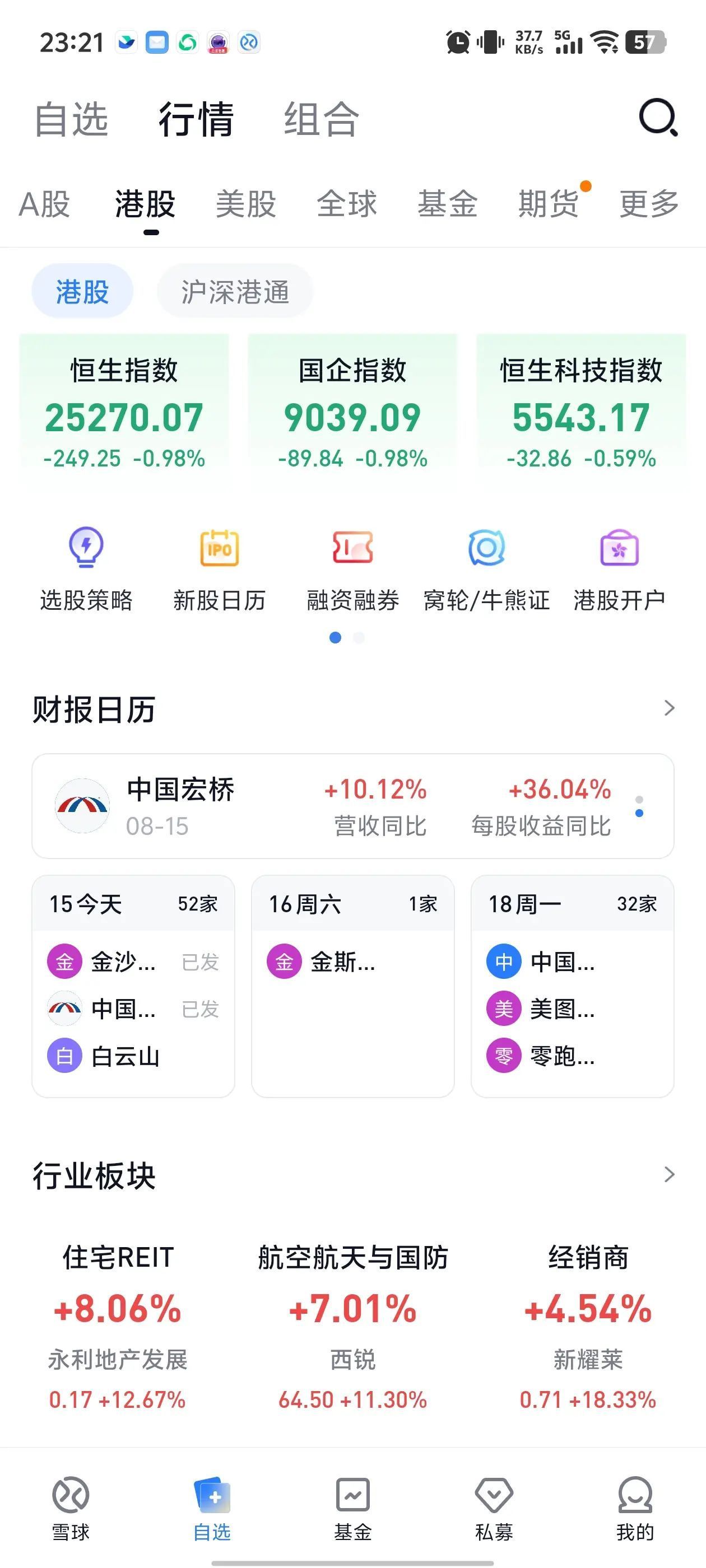Expand the 财报日历 section arrow
This screenshot has width=706, height=1568.
point(669,708)
